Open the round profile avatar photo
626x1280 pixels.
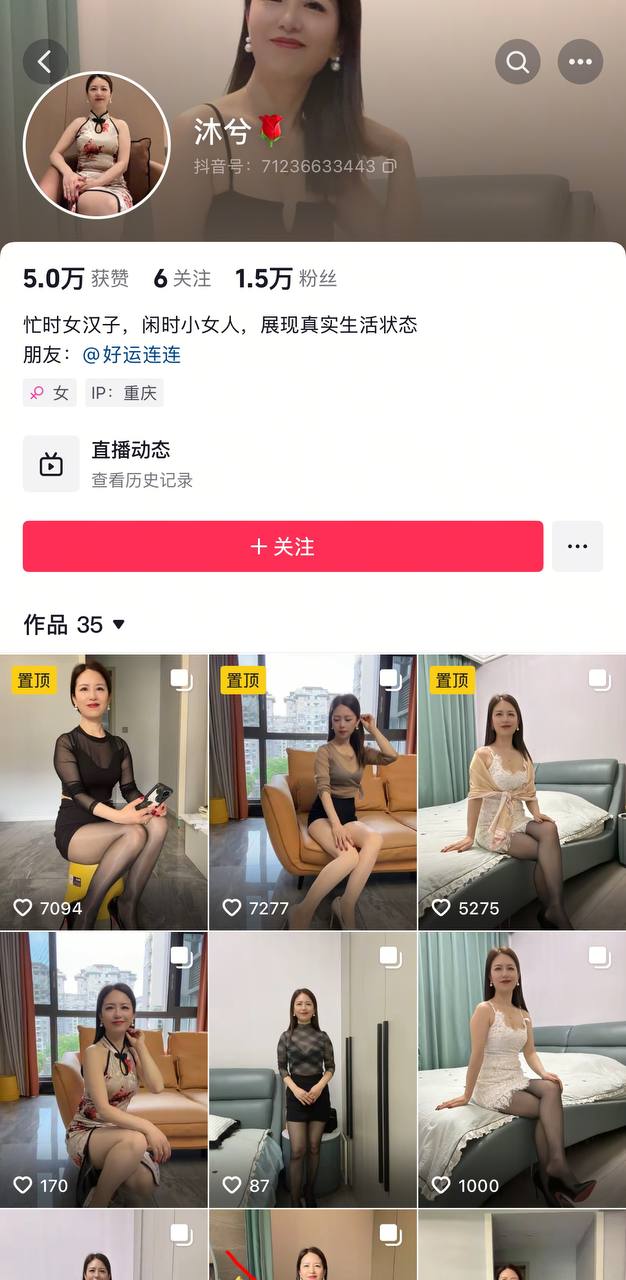[x=97, y=144]
